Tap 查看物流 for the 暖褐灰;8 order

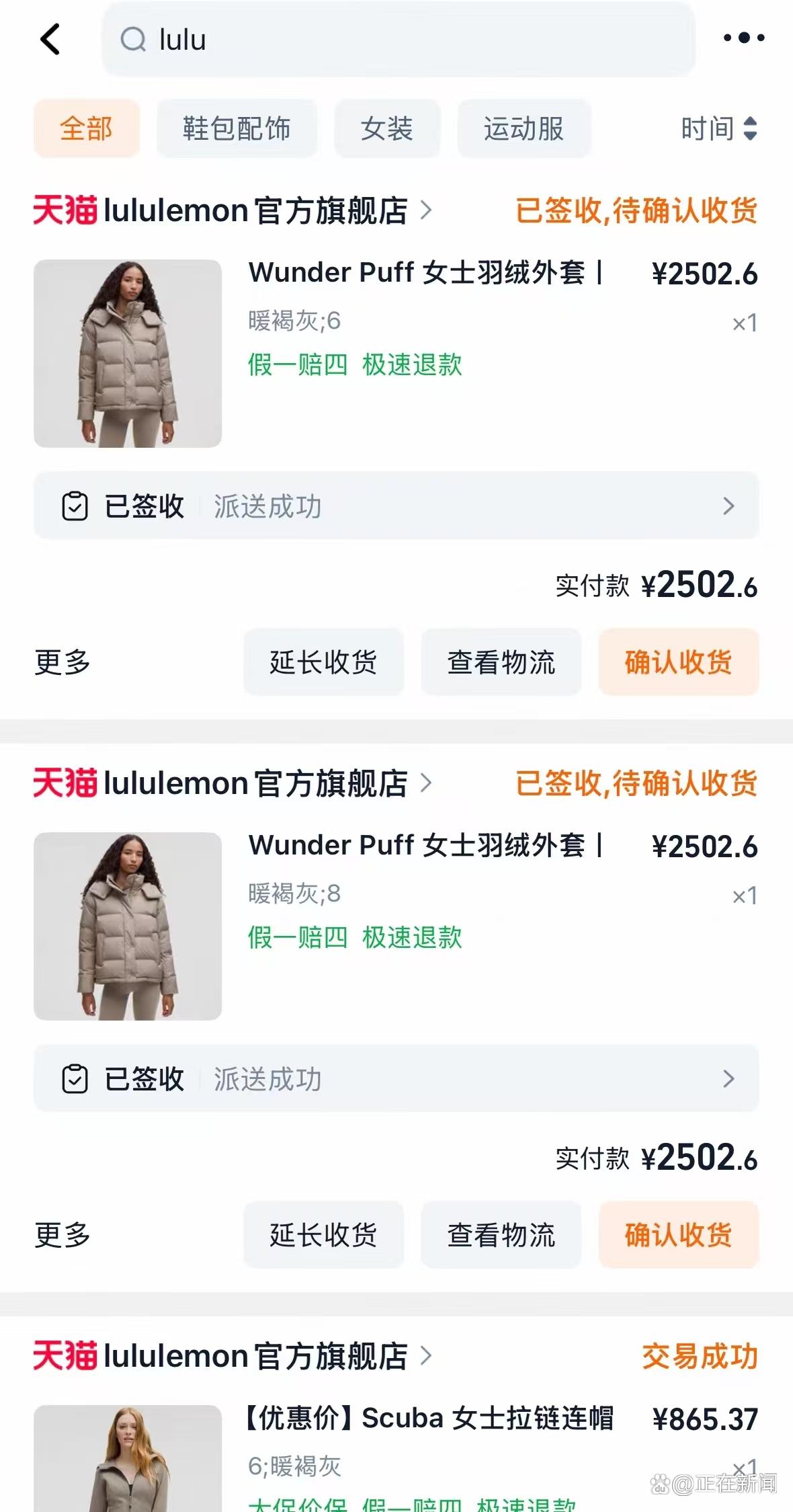501,1235
